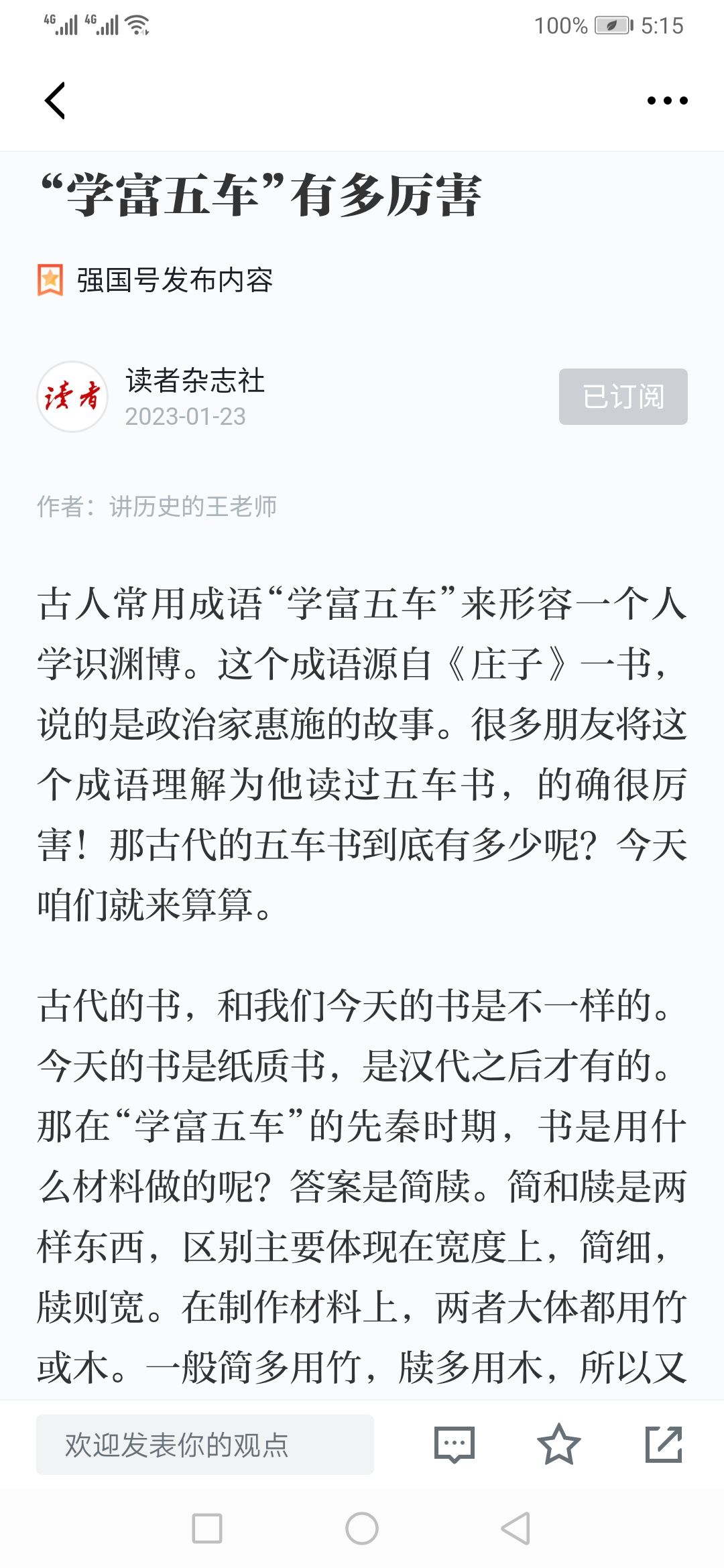Tap the 已订阅 subscribed button
Screen dimensions: 724x1568
tap(623, 397)
